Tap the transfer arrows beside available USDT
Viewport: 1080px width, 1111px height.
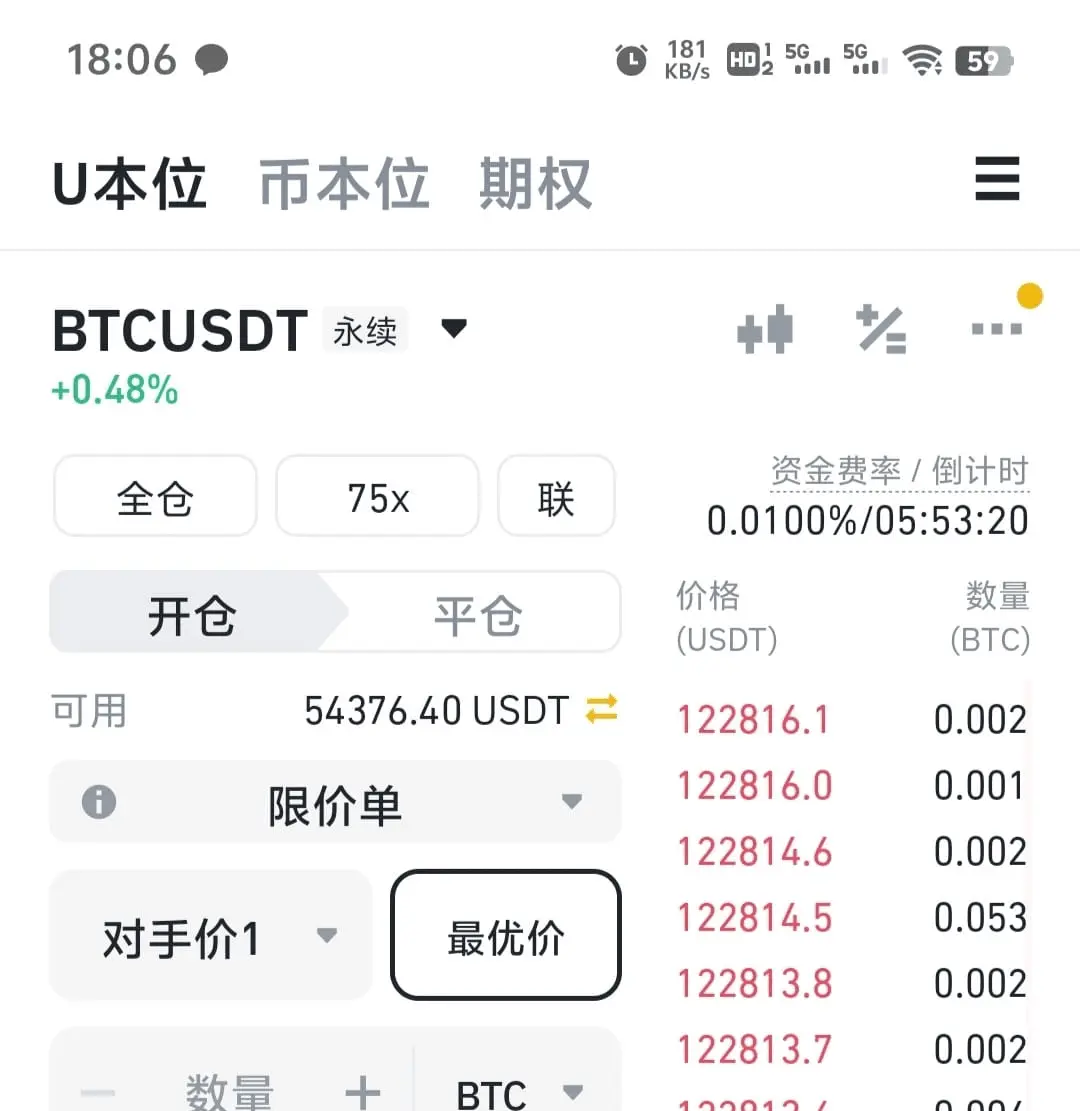tap(602, 710)
